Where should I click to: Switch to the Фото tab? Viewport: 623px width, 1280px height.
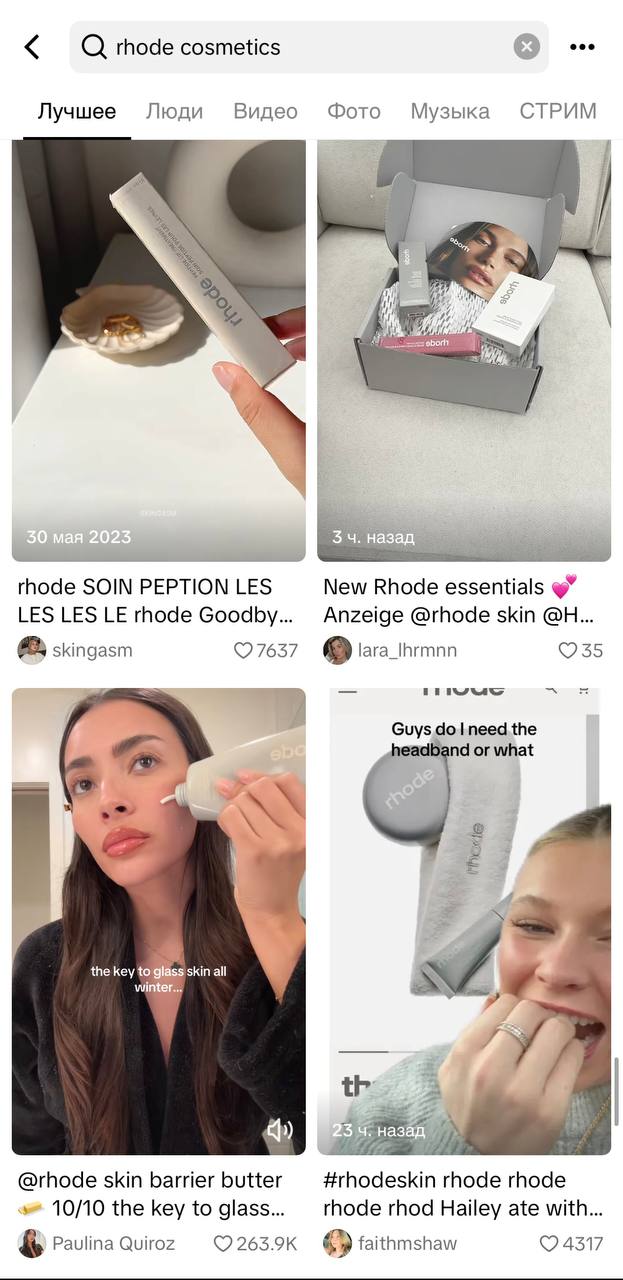pyautogui.click(x=354, y=111)
